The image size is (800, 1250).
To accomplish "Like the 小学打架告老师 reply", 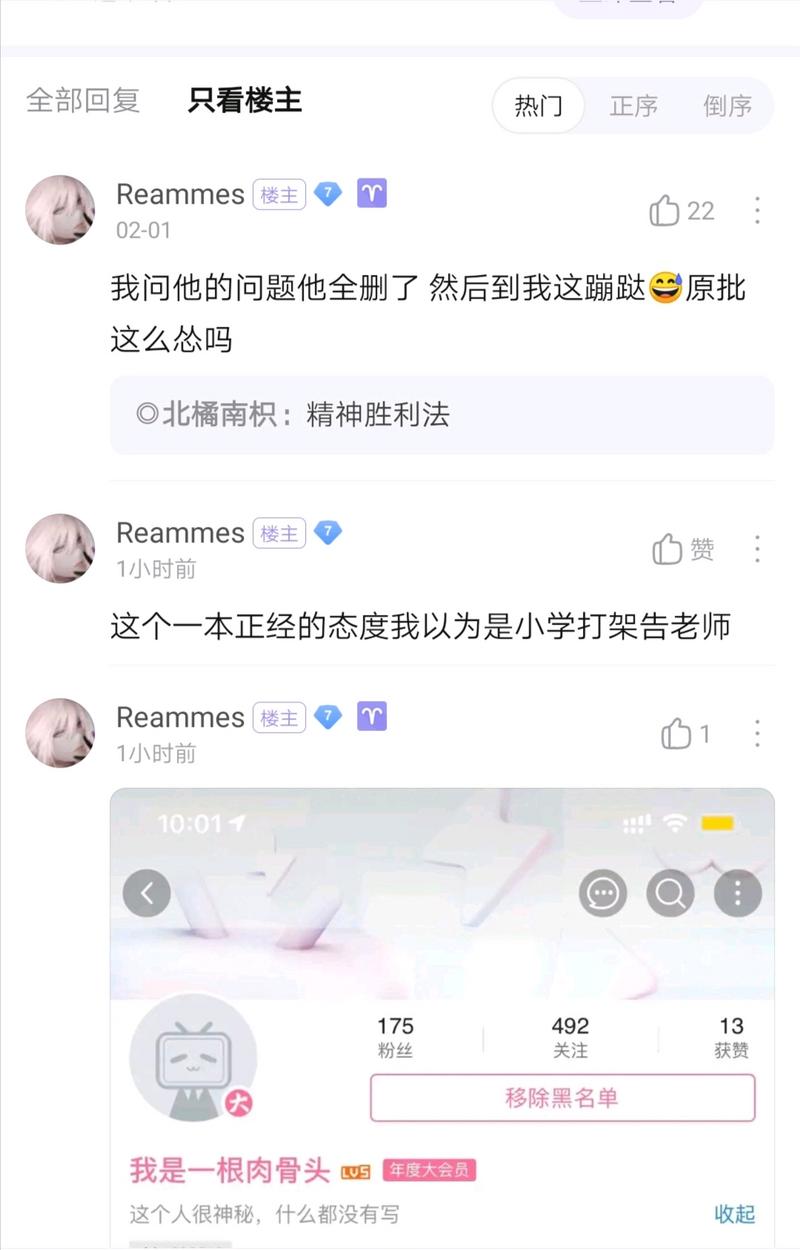I will coord(668,549).
